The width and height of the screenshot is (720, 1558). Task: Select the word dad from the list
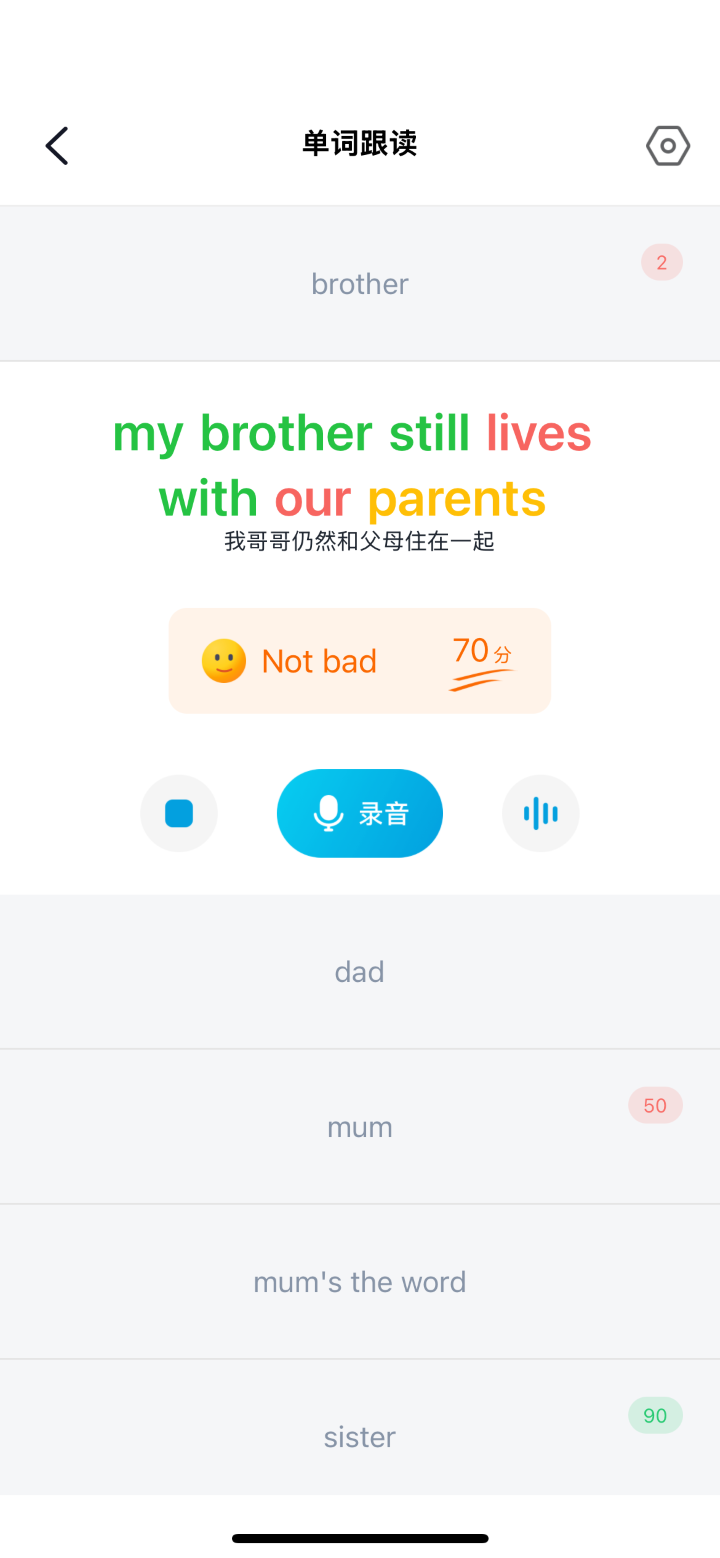359,971
